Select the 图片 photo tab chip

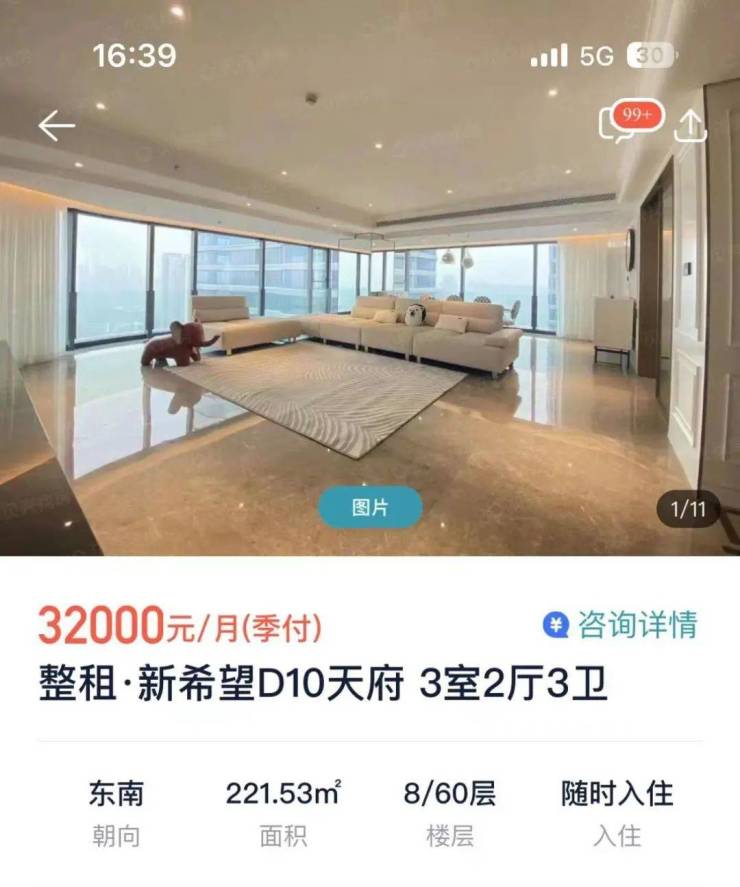[x=370, y=507]
